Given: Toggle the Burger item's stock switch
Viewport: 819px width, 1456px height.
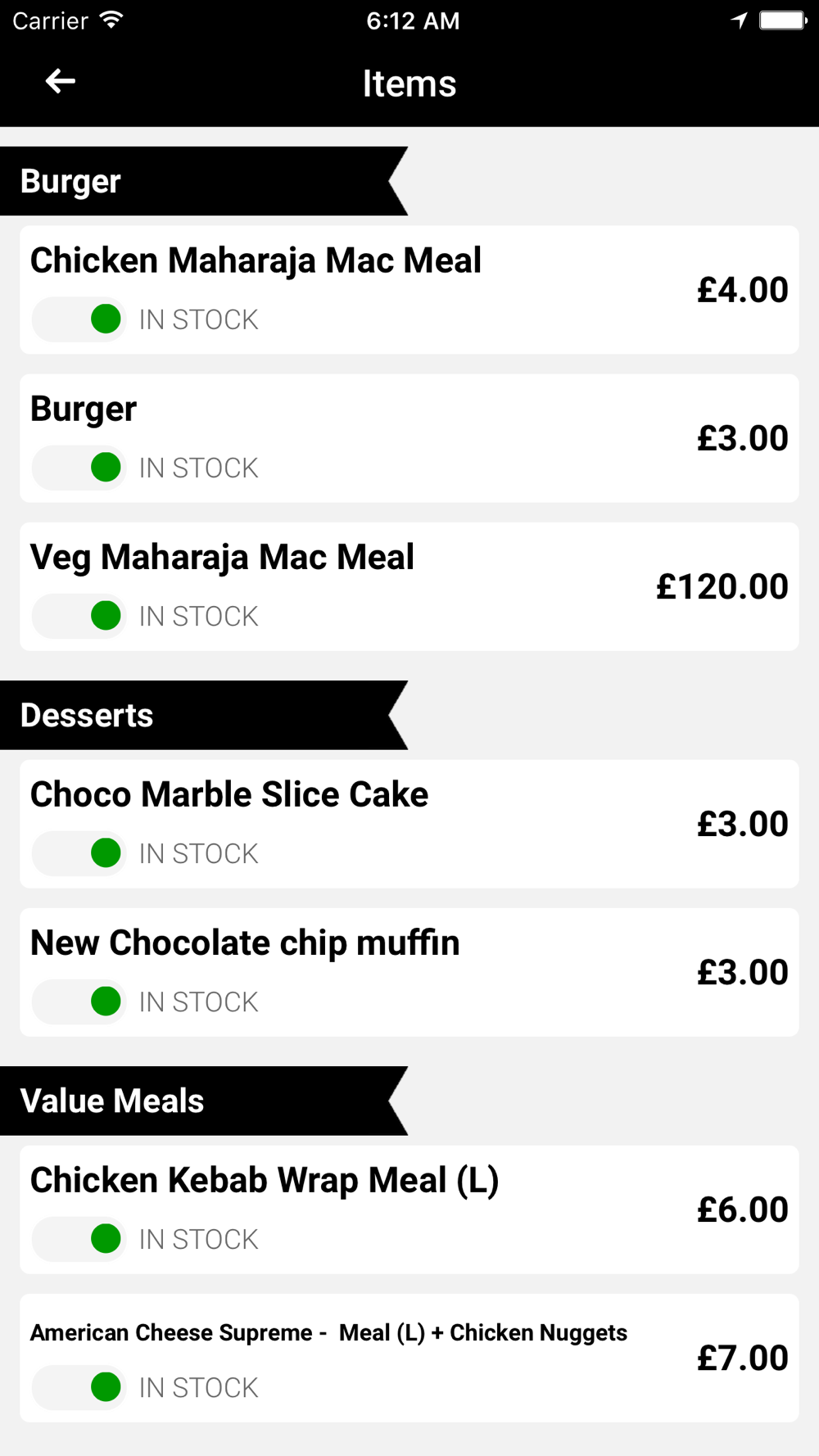Looking at the screenshot, I should point(79,468).
